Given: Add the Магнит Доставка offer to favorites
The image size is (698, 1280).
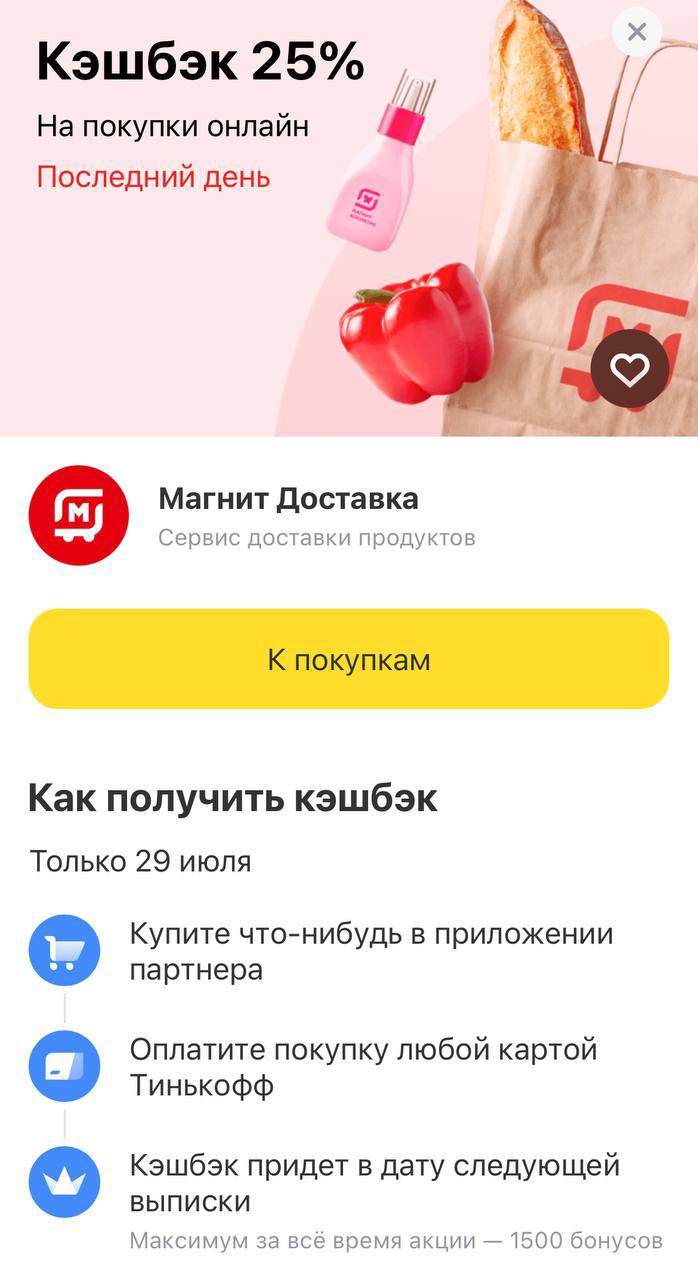Looking at the screenshot, I should click(x=629, y=370).
